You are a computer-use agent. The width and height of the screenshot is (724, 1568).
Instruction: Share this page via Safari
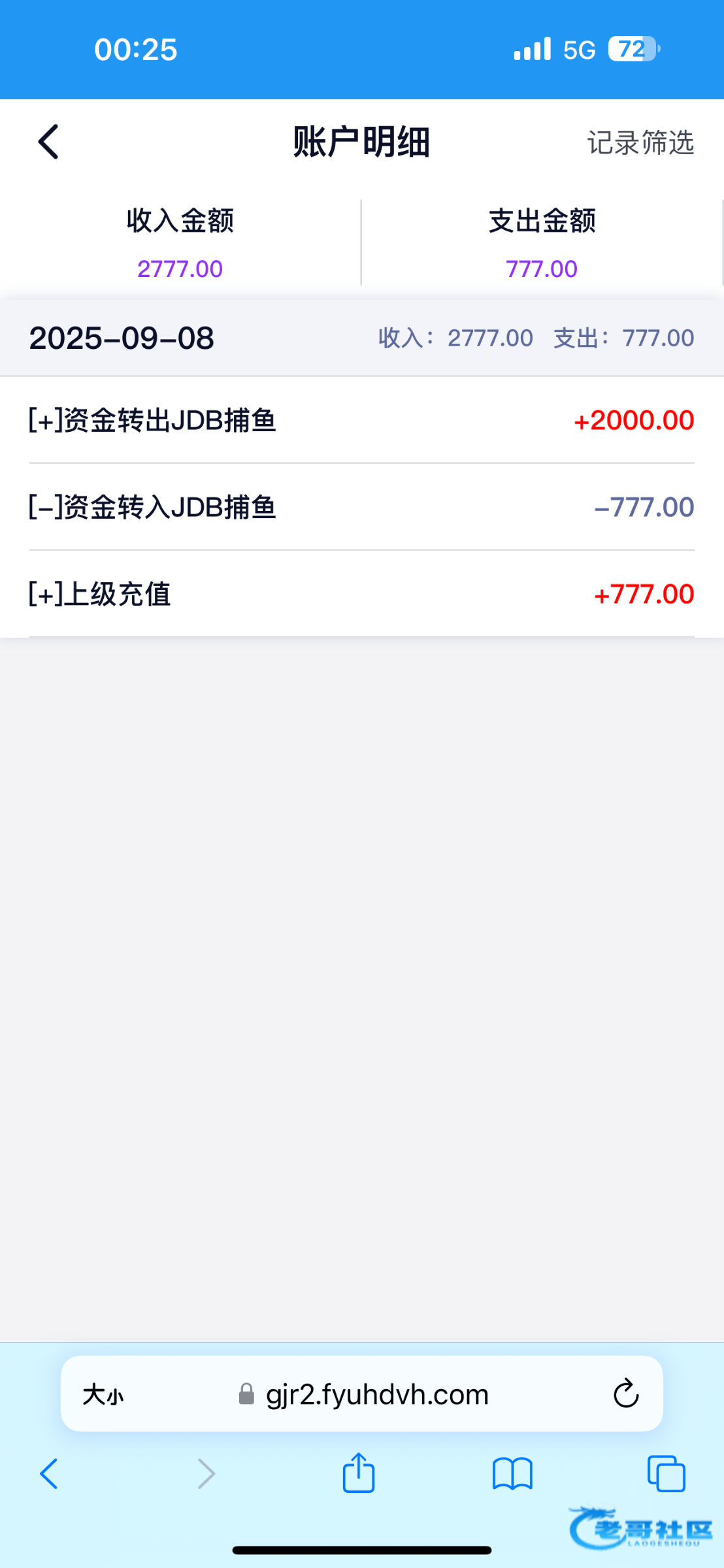[359, 1473]
